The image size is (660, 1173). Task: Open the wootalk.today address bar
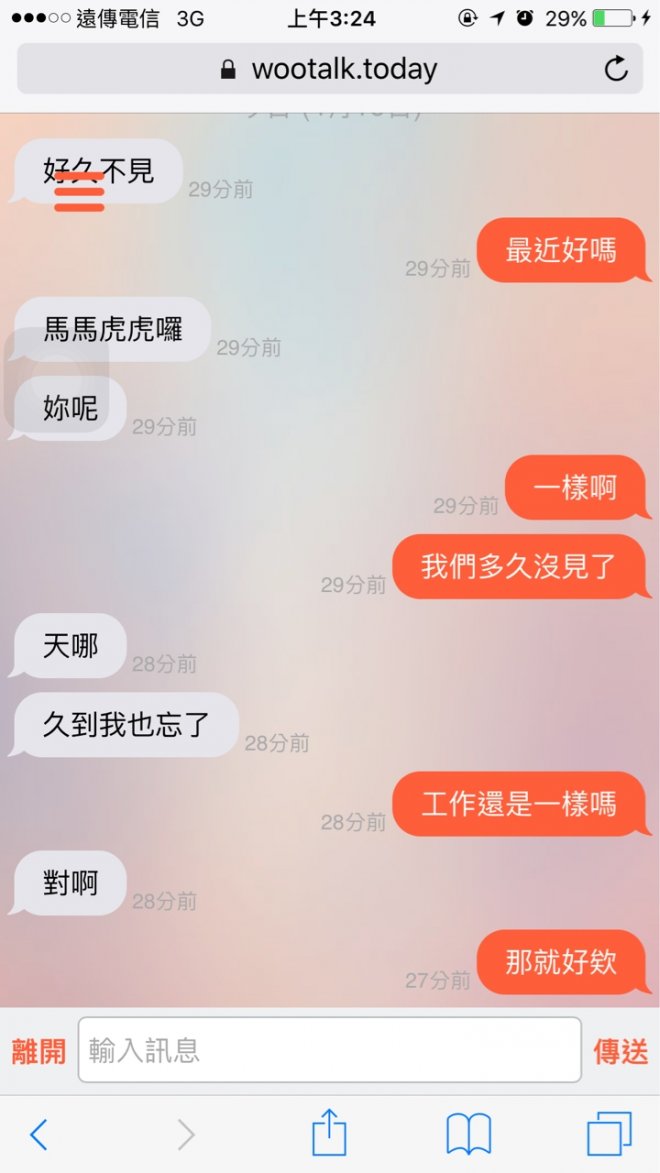pos(329,69)
